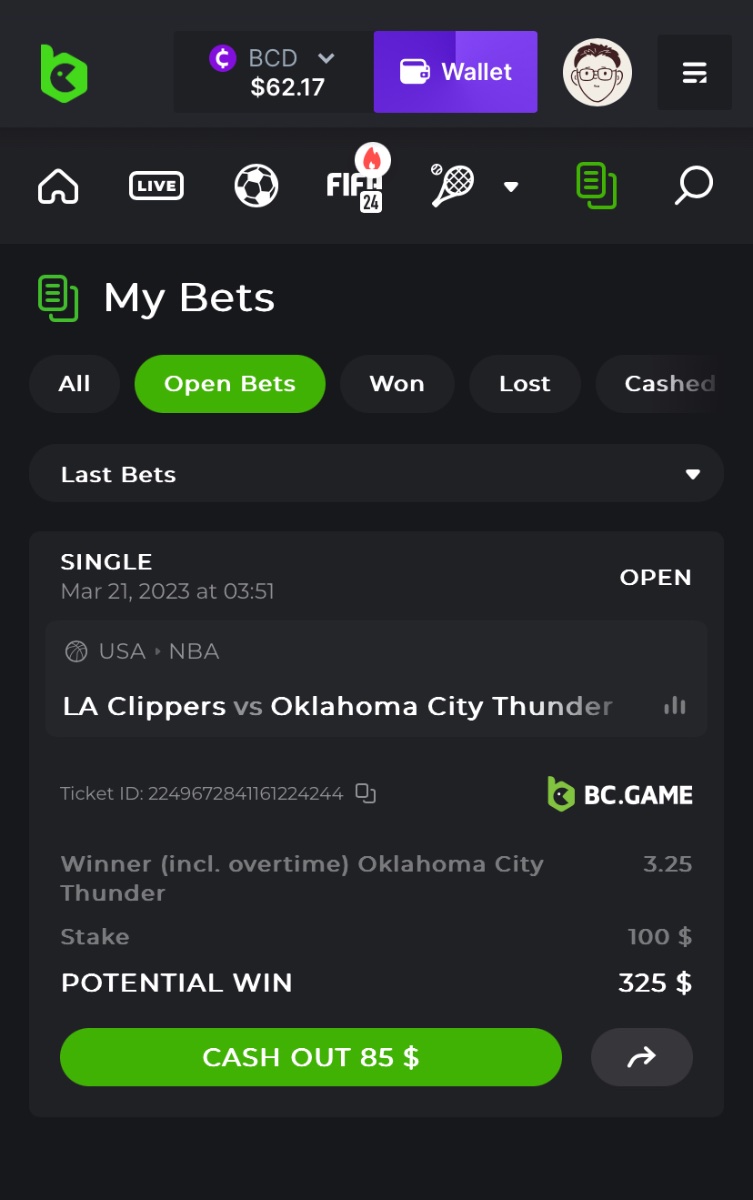
Task: Open the LIVE events section
Action: pyautogui.click(x=156, y=186)
